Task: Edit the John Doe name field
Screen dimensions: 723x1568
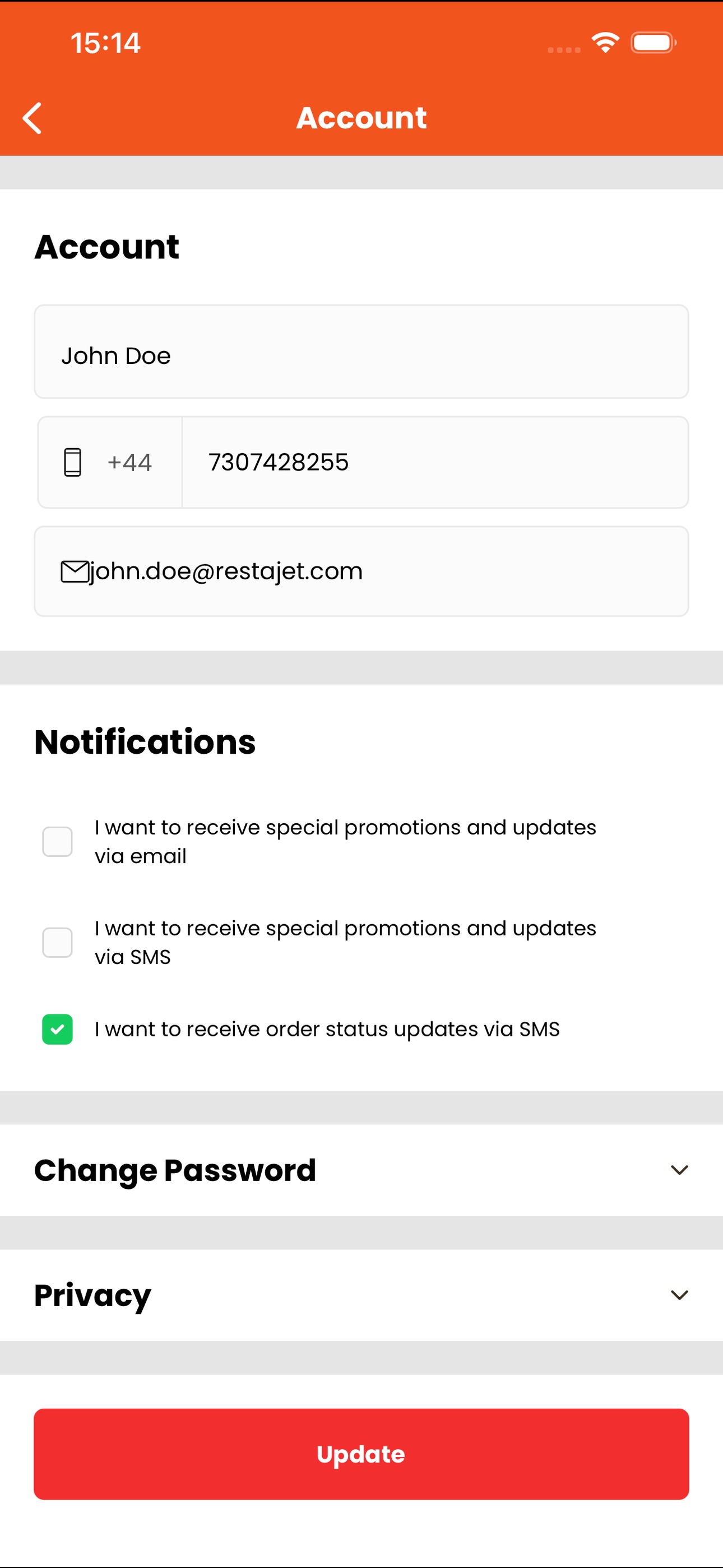Action: point(361,352)
